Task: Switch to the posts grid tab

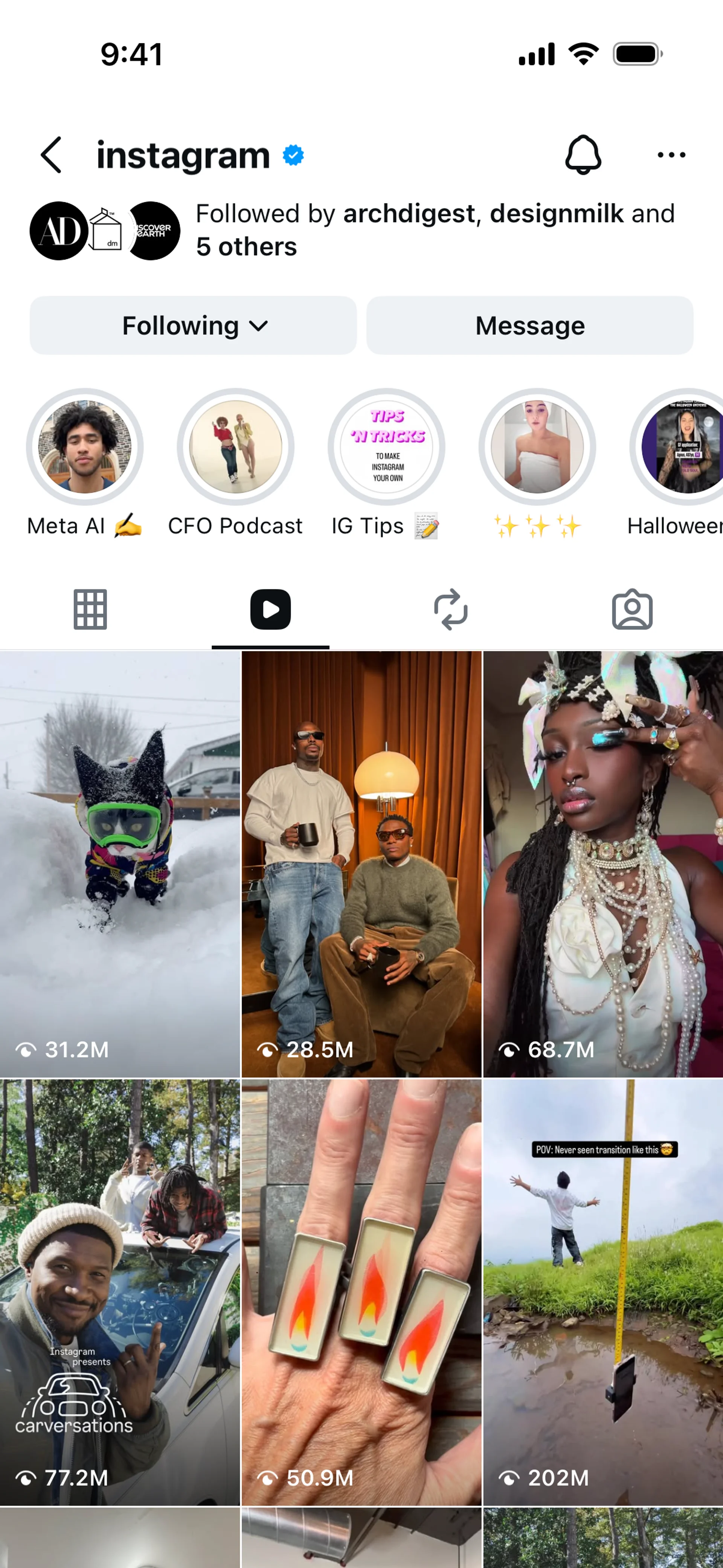Action: pos(90,609)
